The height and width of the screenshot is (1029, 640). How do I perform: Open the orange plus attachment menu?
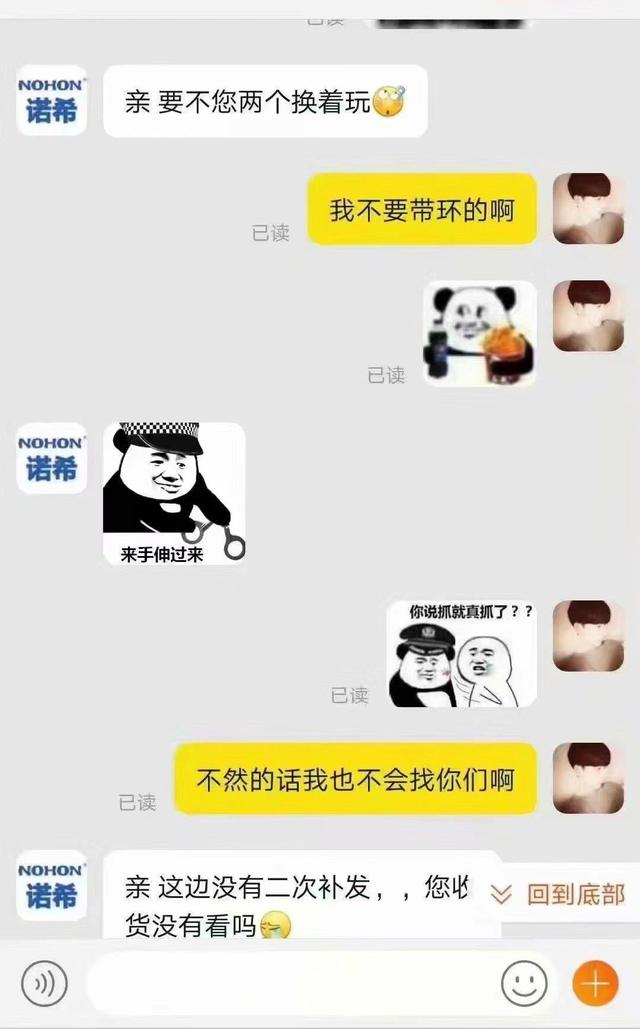coord(595,984)
